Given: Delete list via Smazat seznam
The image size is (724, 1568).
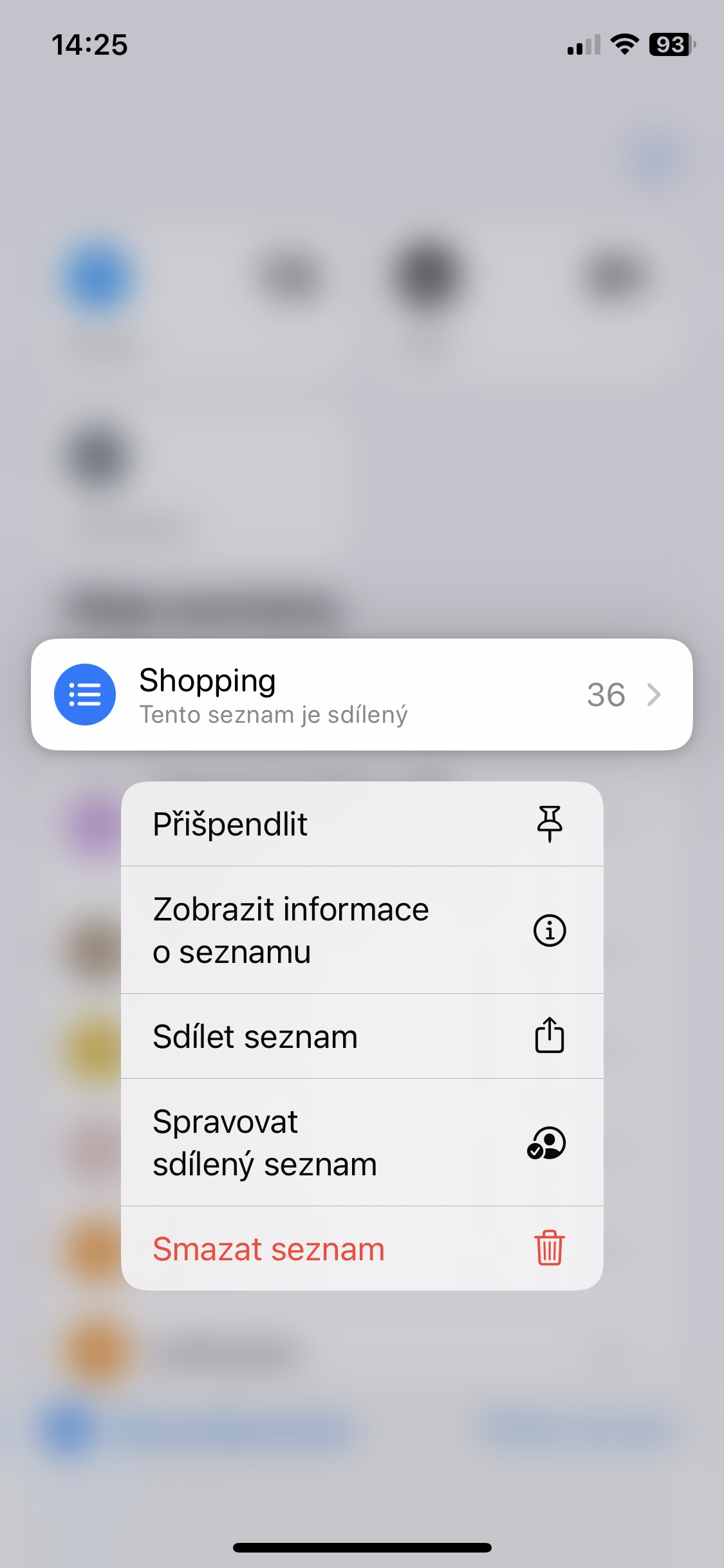Looking at the screenshot, I should coord(362,1249).
